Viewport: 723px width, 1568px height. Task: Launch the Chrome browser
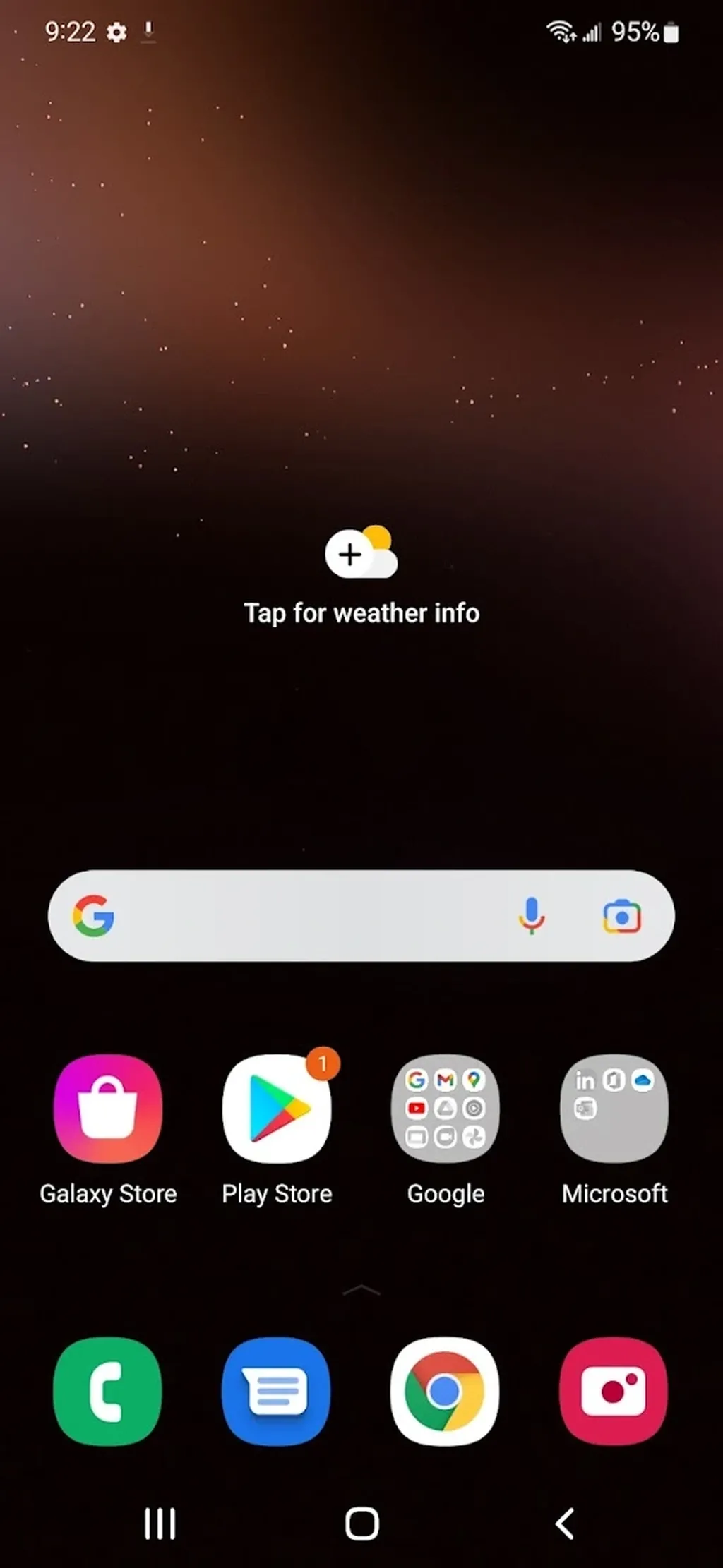point(446,1391)
